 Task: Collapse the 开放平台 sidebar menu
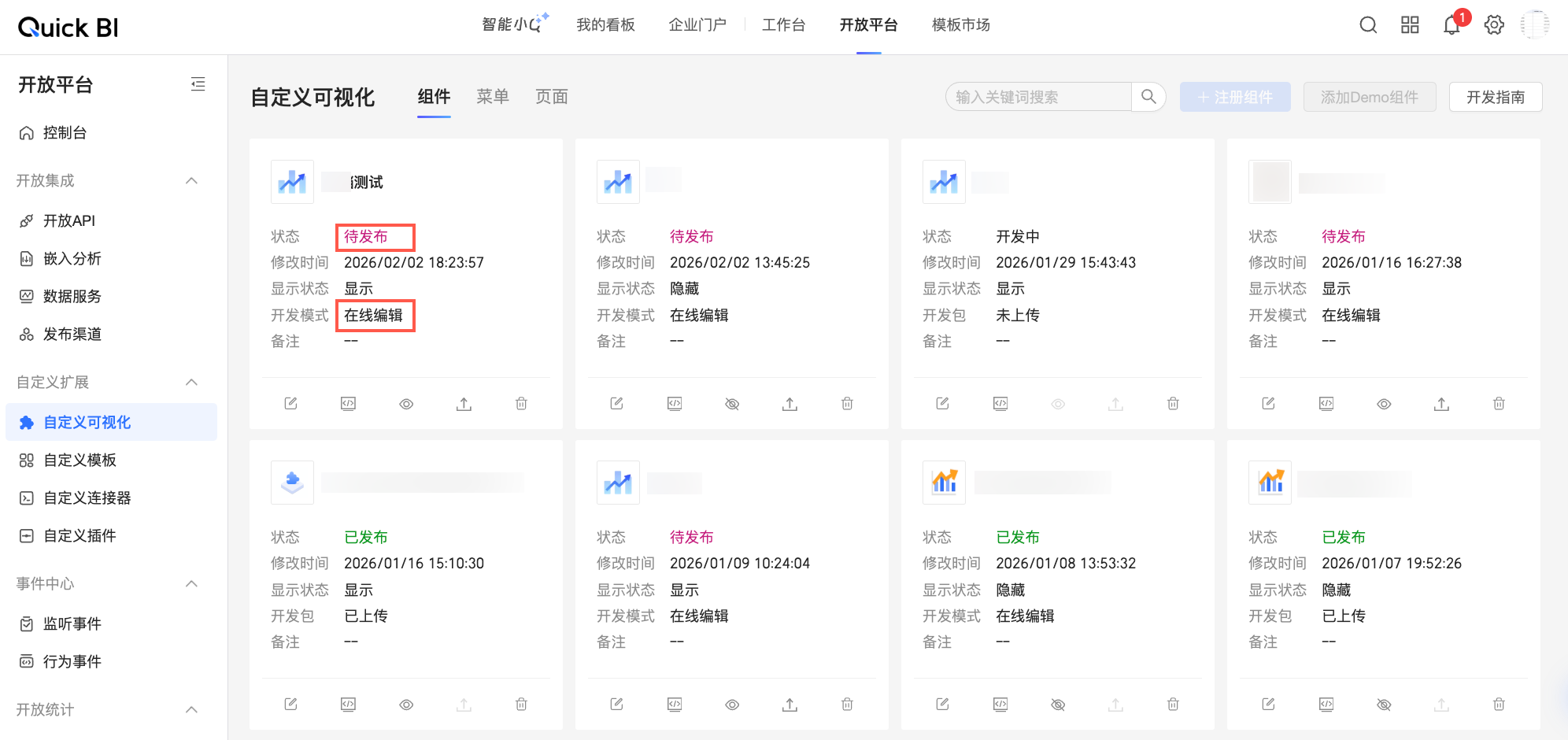pos(198,84)
